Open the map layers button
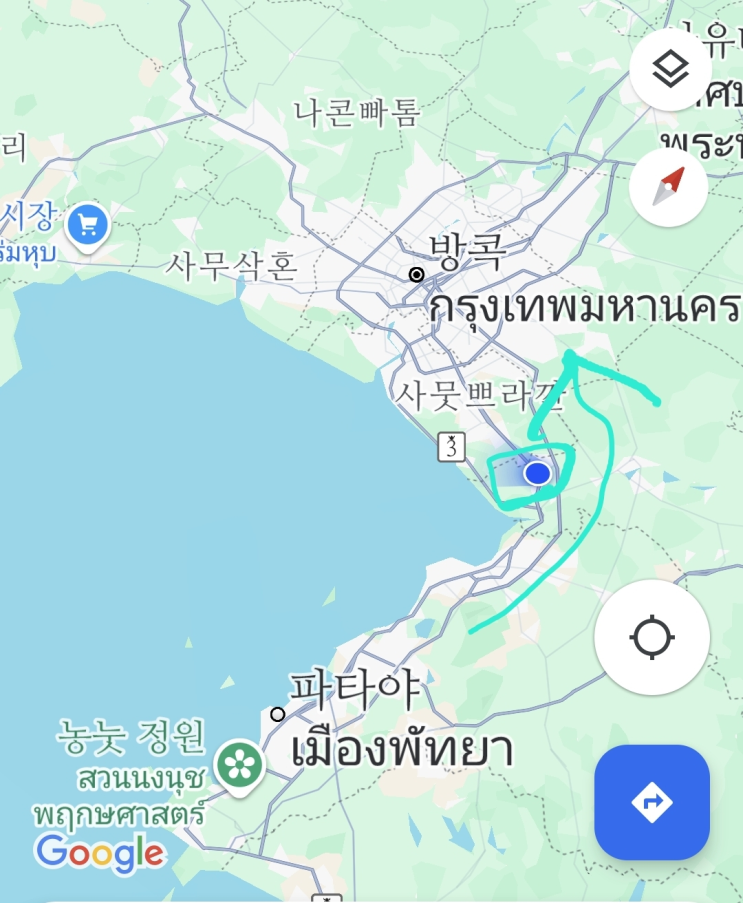The height and width of the screenshot is (903, 743). coord(670,70)
